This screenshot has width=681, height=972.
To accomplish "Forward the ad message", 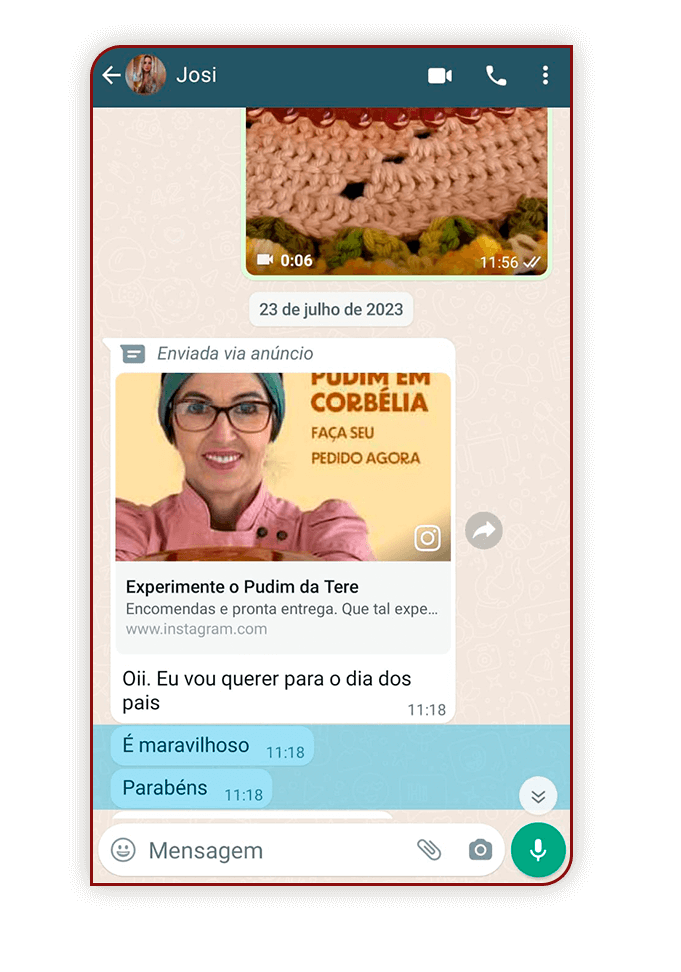I will [484, 531].
